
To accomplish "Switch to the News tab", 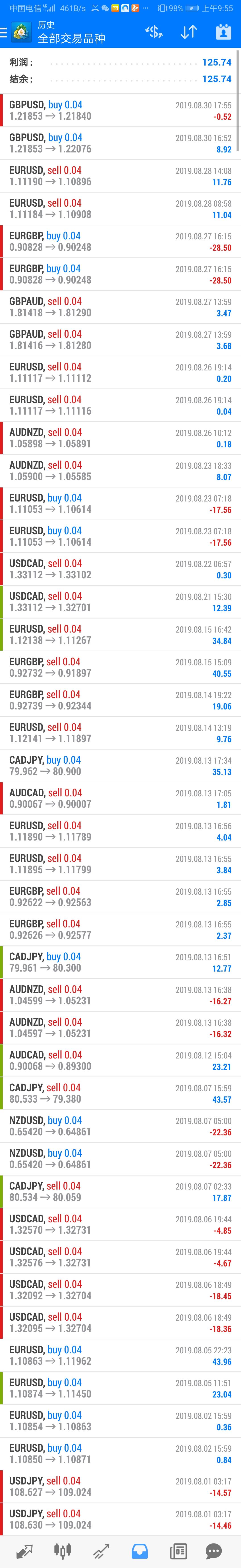I will [x=178, y=1551].
